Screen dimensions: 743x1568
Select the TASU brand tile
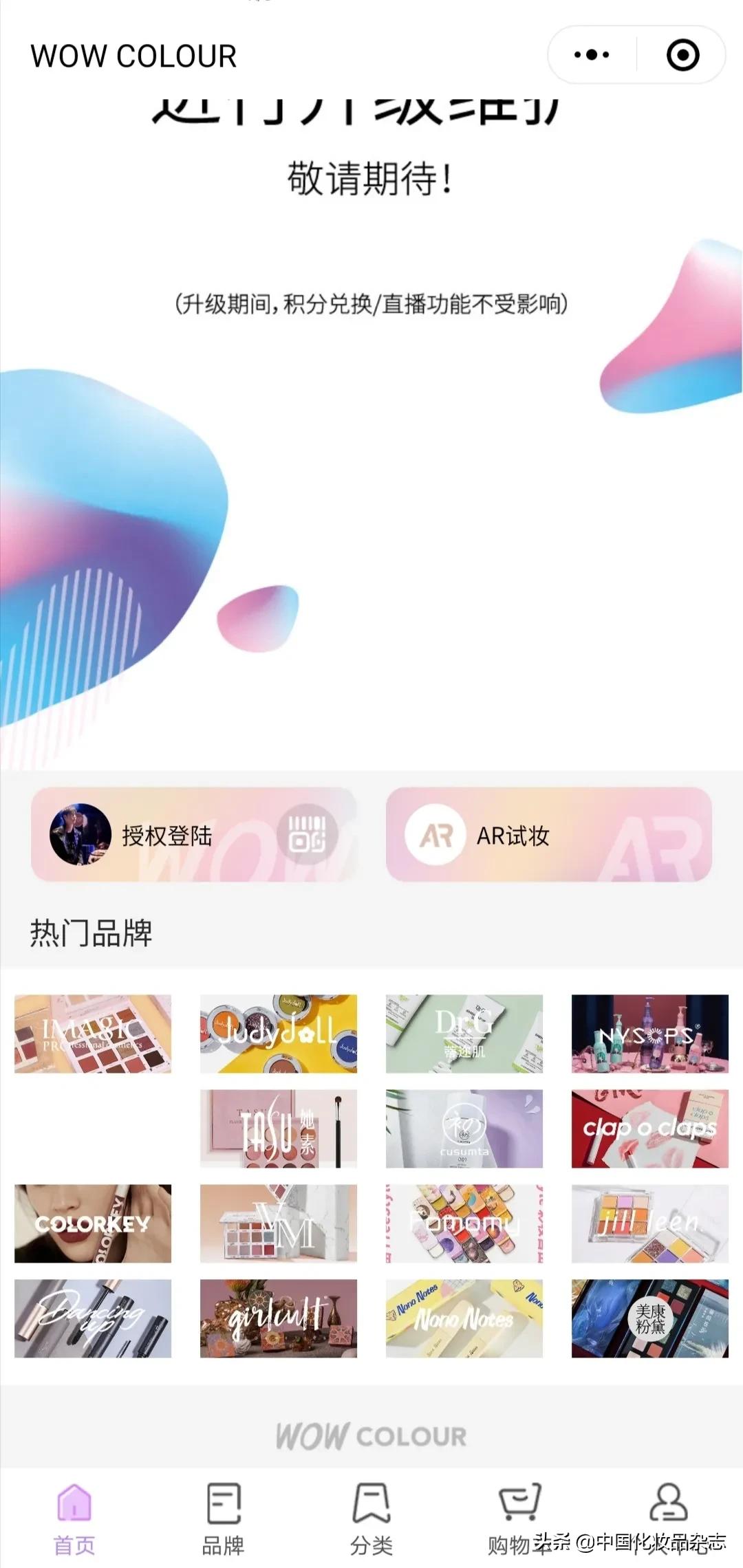pos(279,1129)
